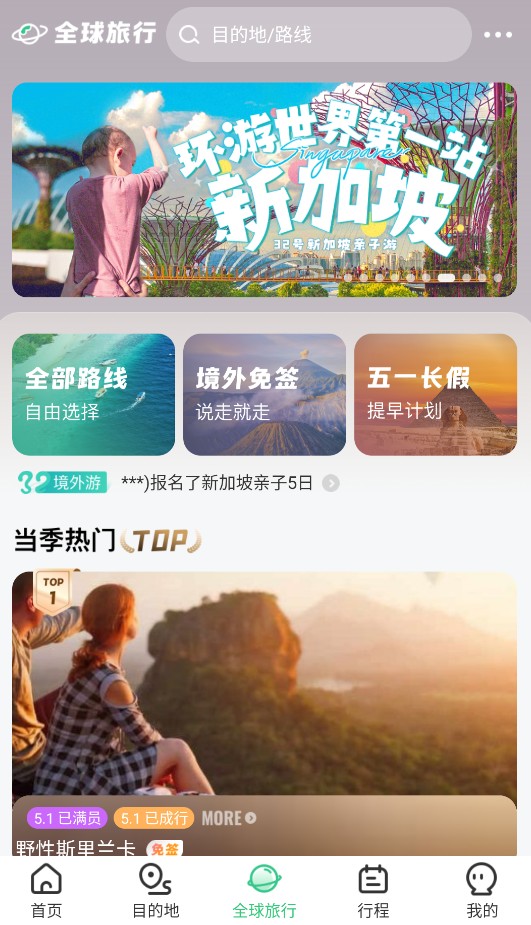Open the 全部路线 card
Viewport: 531px width, 925px height.
(93, 395)
